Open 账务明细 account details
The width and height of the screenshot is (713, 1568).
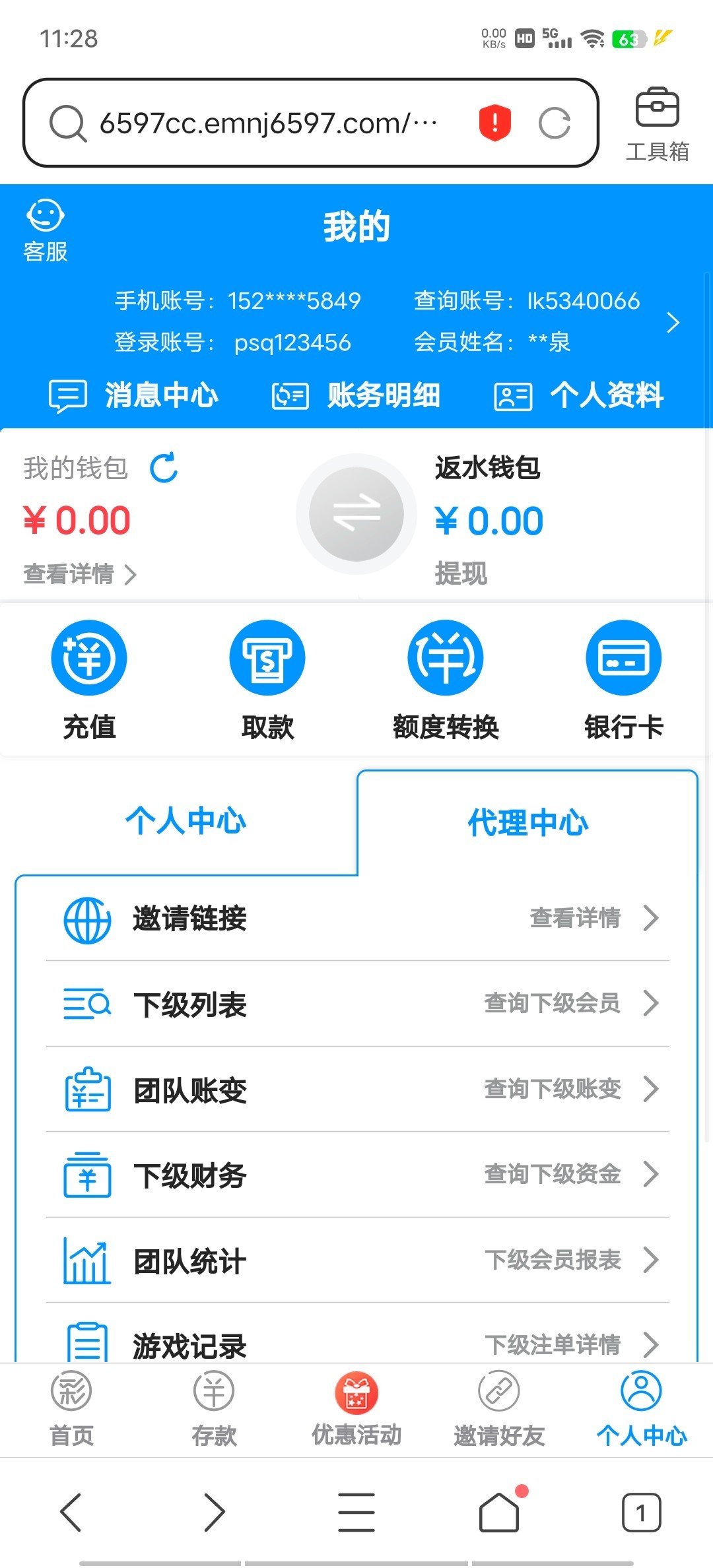pos(358,396)
